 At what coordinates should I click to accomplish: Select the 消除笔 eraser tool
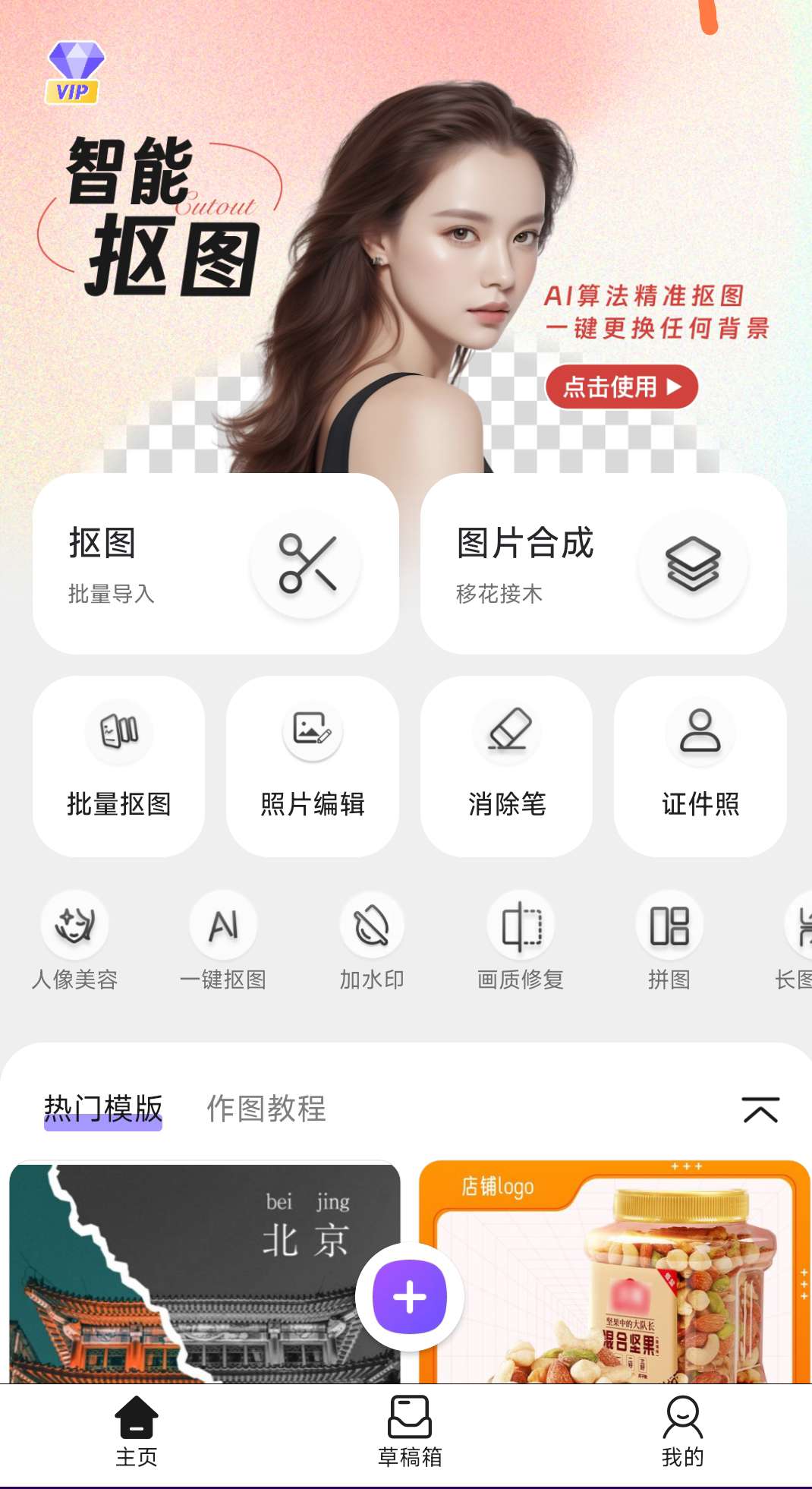(x=506, y=766)
